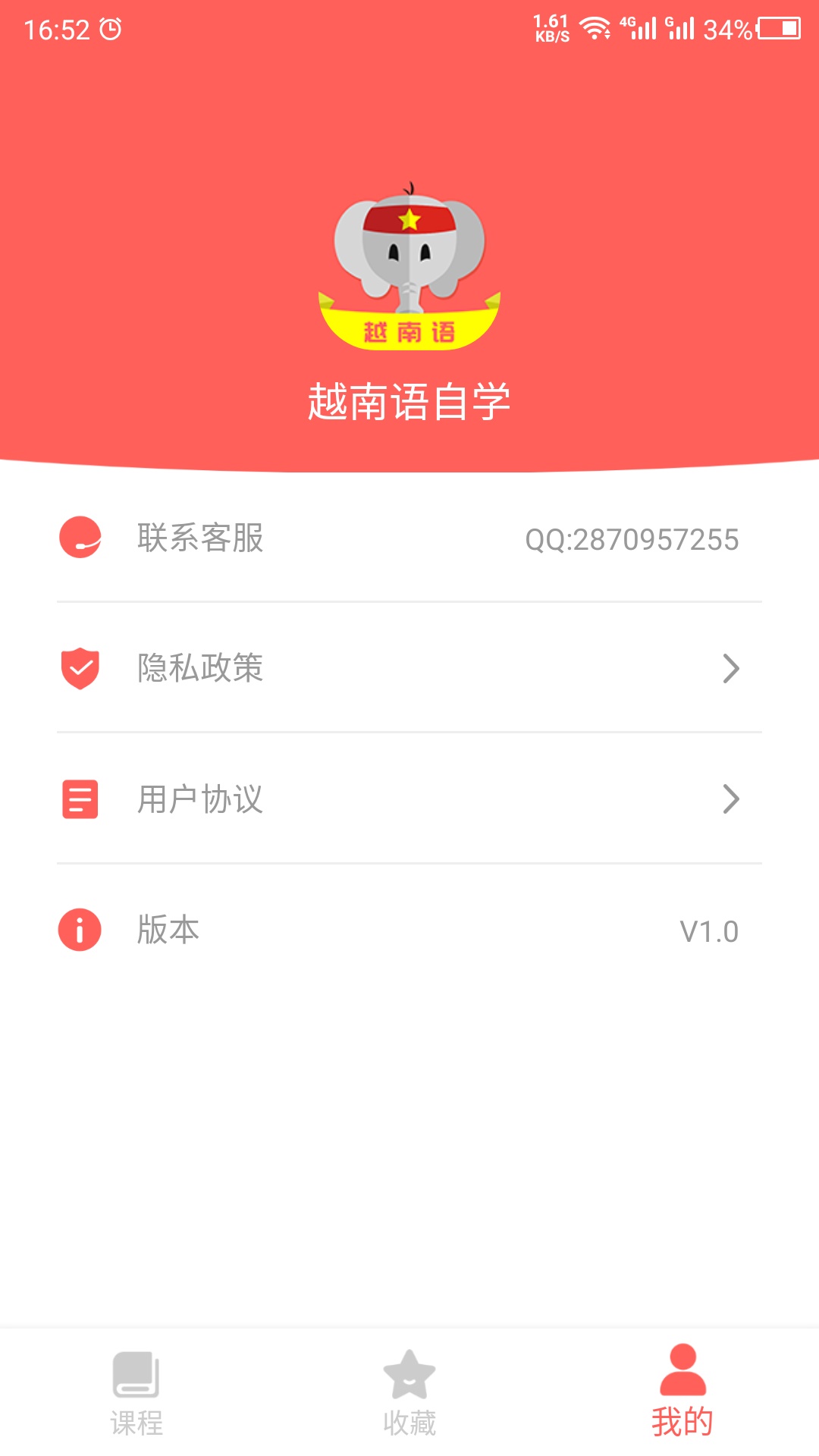Click the elephant app logo
The height and width of the screenshot is (1456, 819).
[x=409, y=265]
